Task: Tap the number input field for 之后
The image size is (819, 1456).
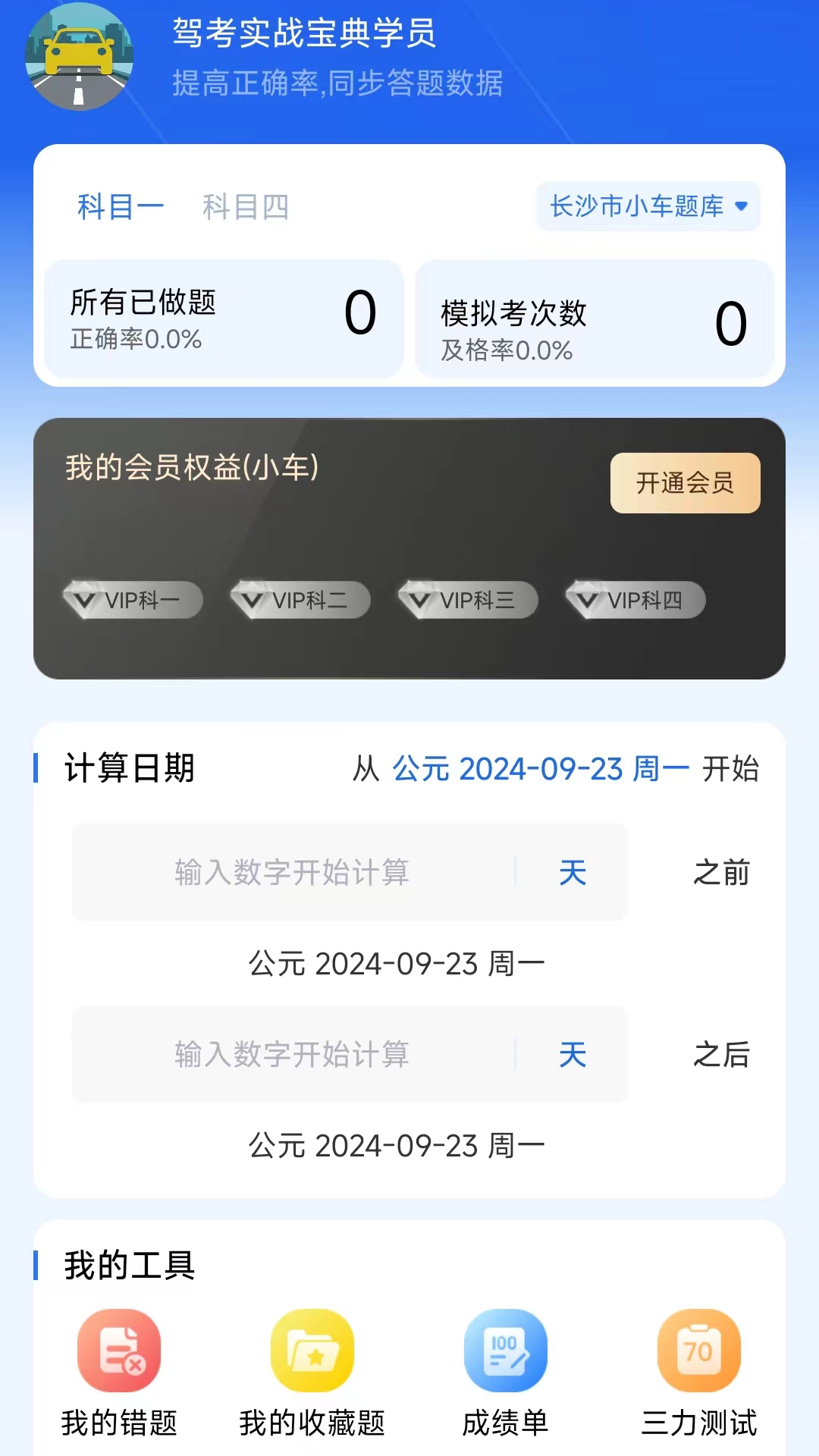Action: pyautogui.click(x=292, y=1054)
